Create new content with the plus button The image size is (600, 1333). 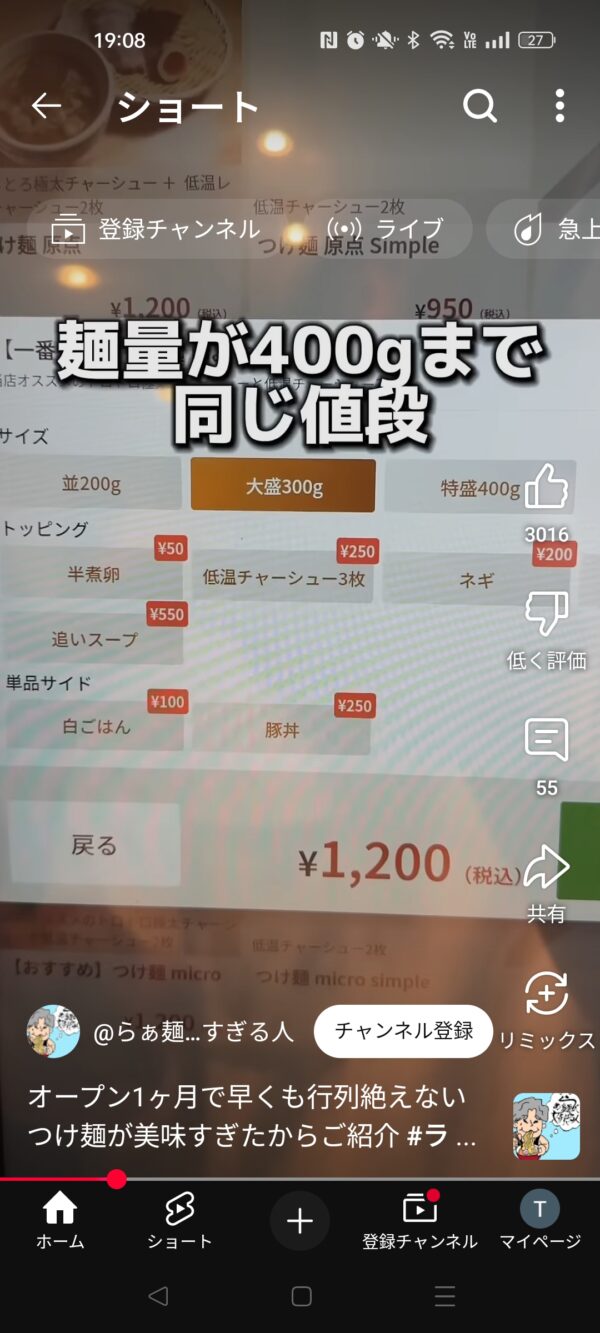(x=300, y=1221)
